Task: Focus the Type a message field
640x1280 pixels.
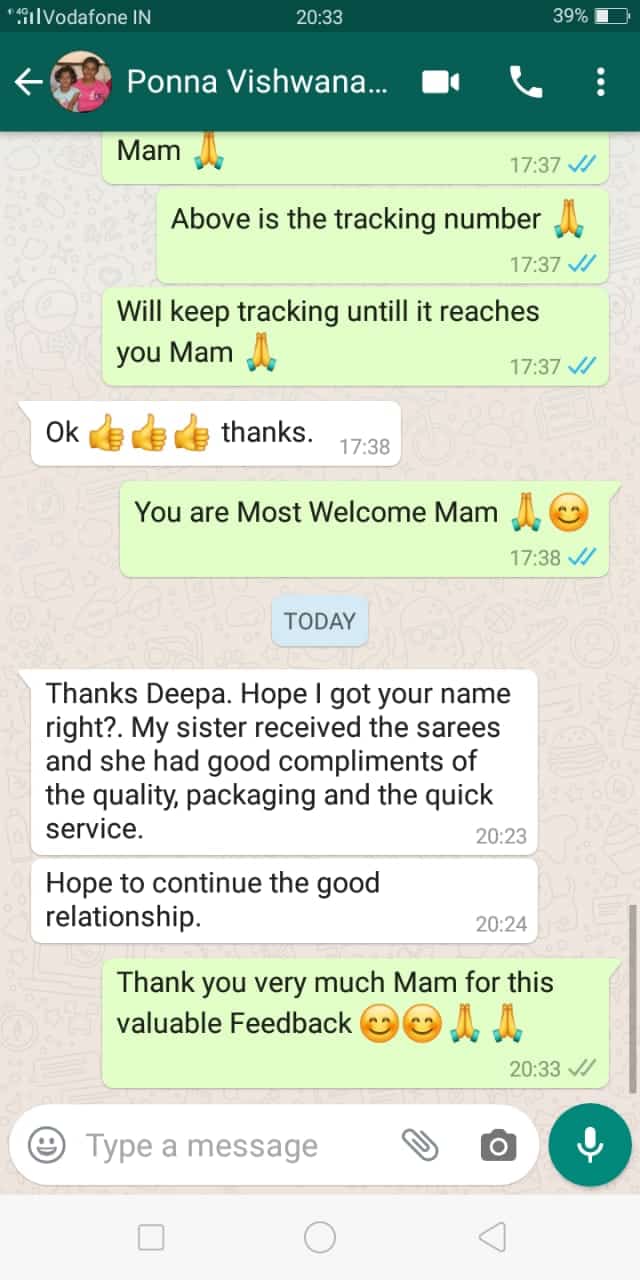Action: click(x=230, y=1145)
